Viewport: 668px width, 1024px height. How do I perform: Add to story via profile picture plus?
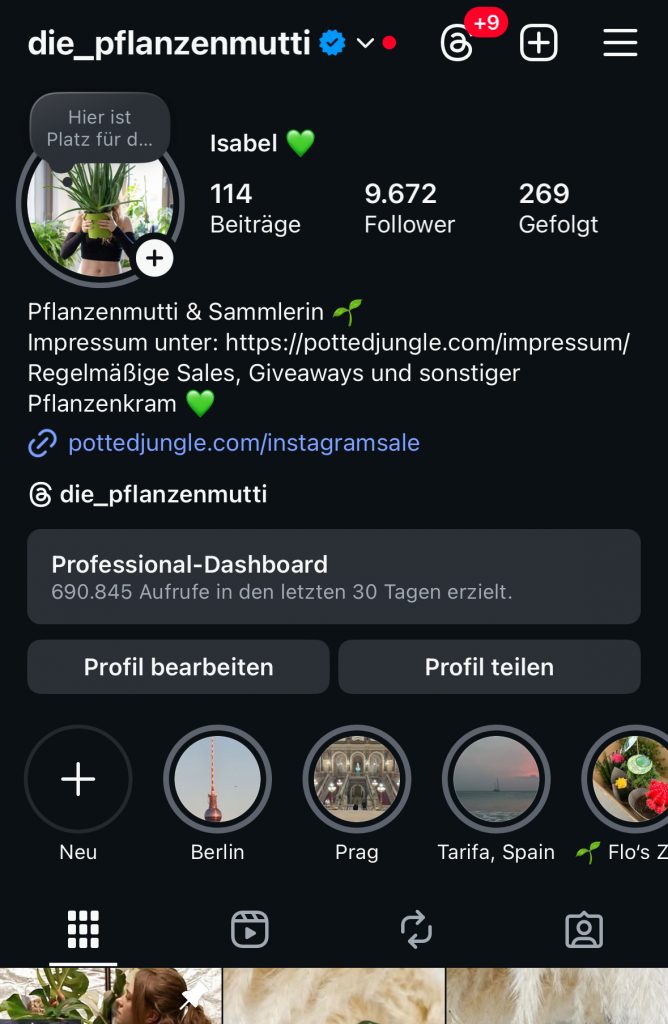pos(154,259)
